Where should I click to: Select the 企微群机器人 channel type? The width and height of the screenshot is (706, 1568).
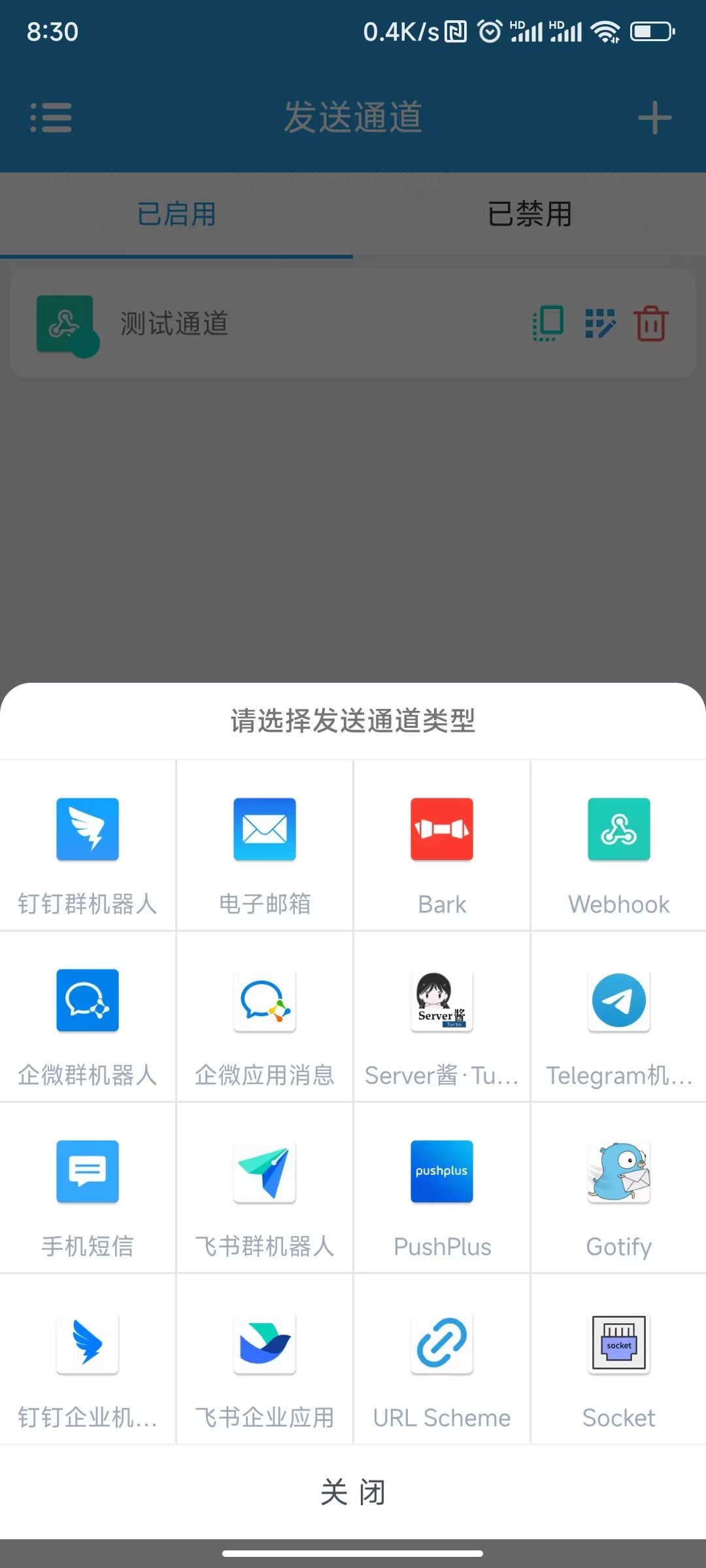pos(87,1019)
